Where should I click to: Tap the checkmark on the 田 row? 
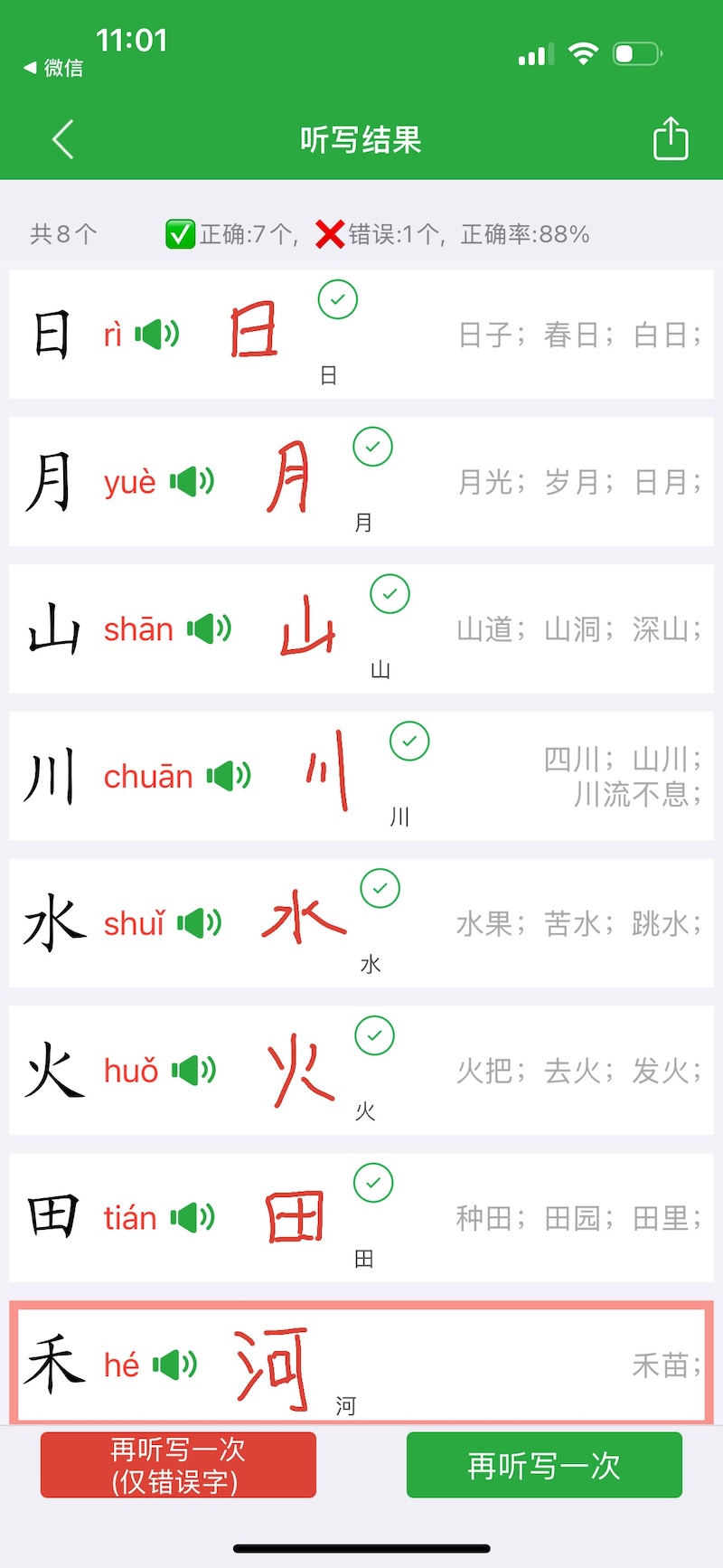(x=373, y=1182)
